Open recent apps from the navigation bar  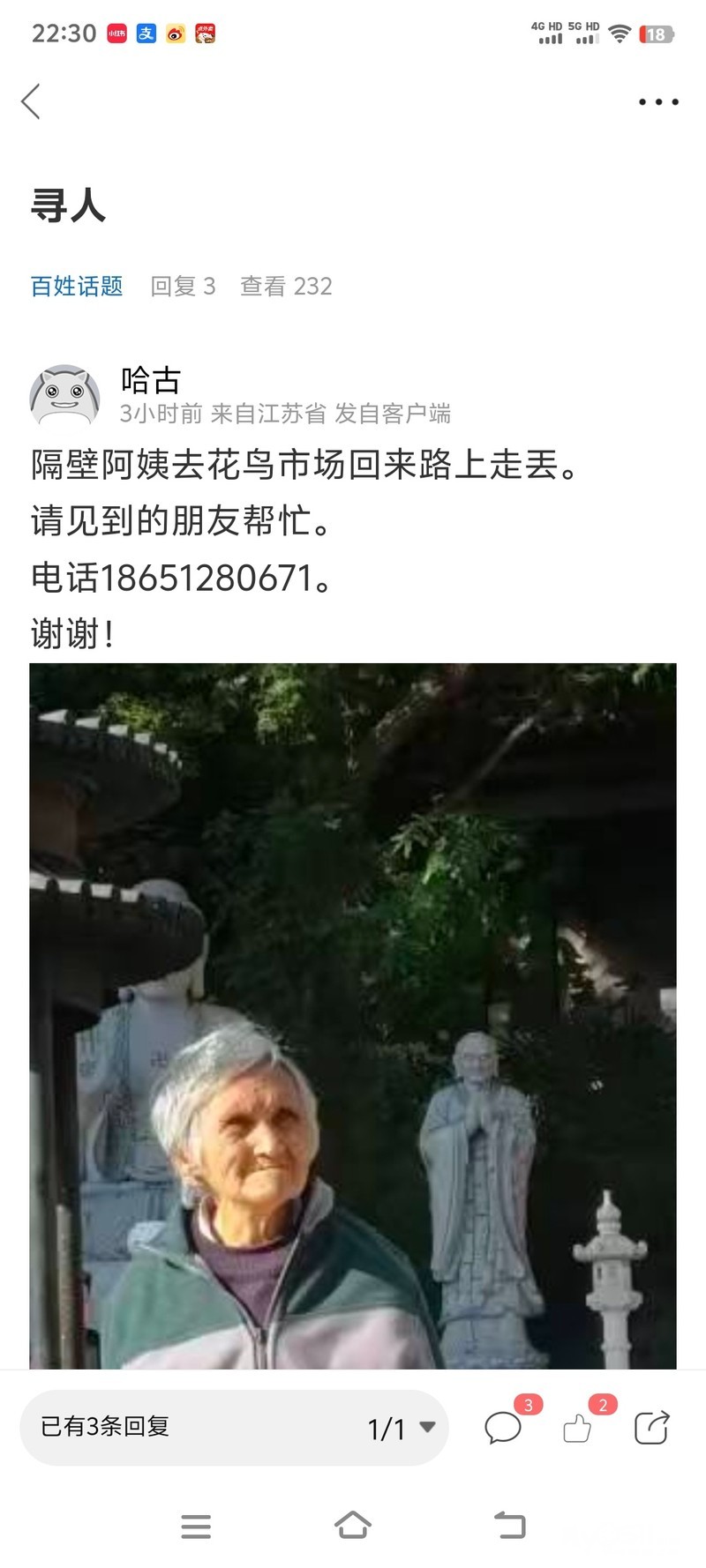pyautogui.click(x=196, y=1526)
